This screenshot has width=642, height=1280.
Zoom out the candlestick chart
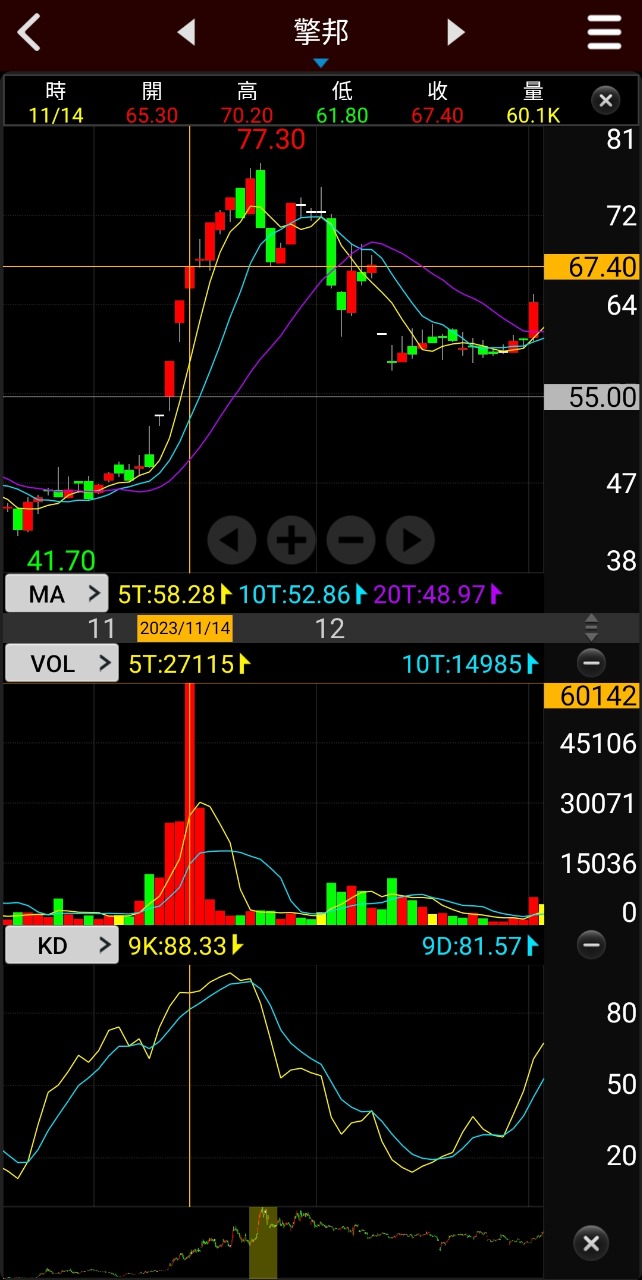point(351,541)
